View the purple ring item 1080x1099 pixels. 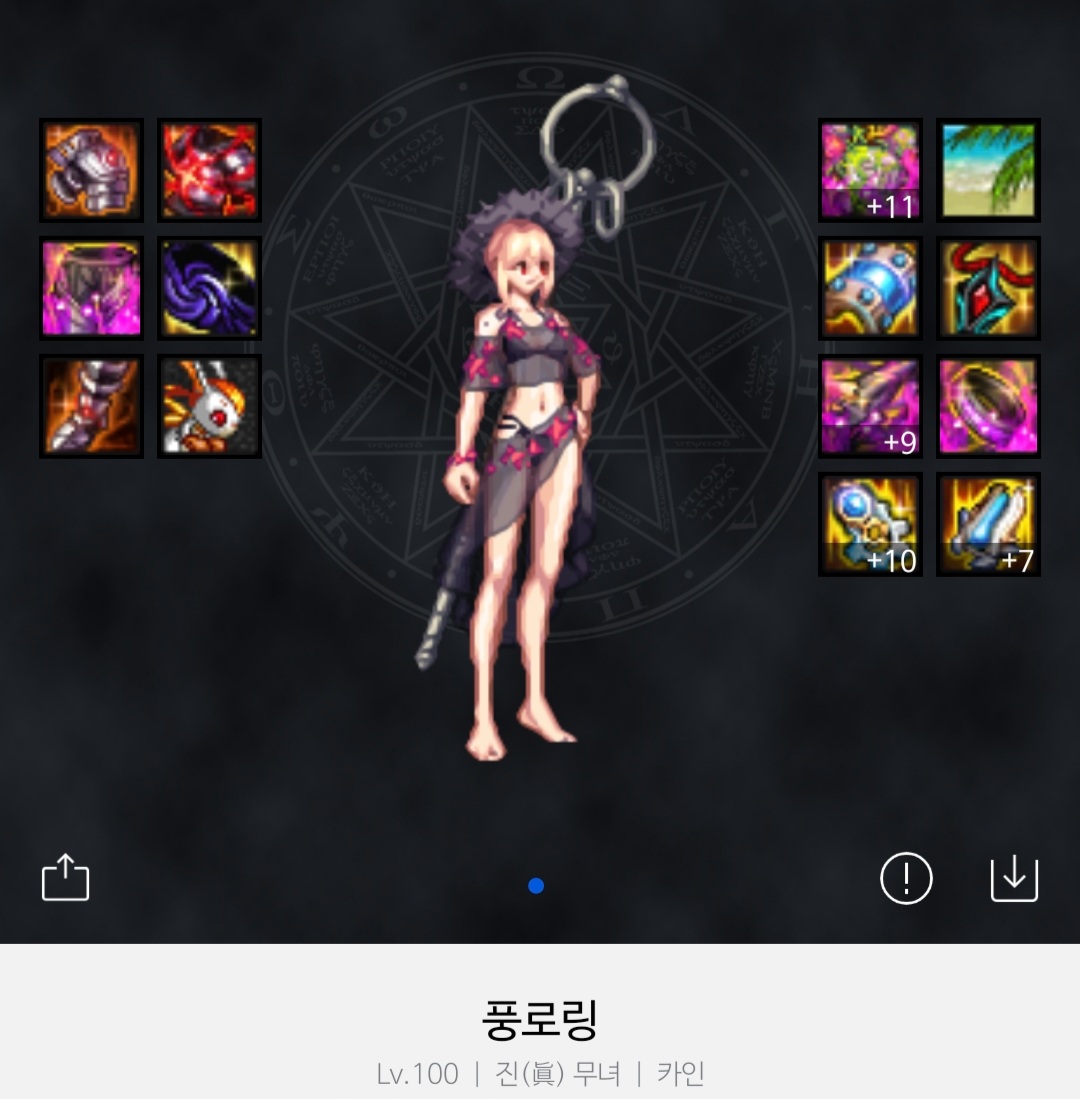tap(988, 406)
